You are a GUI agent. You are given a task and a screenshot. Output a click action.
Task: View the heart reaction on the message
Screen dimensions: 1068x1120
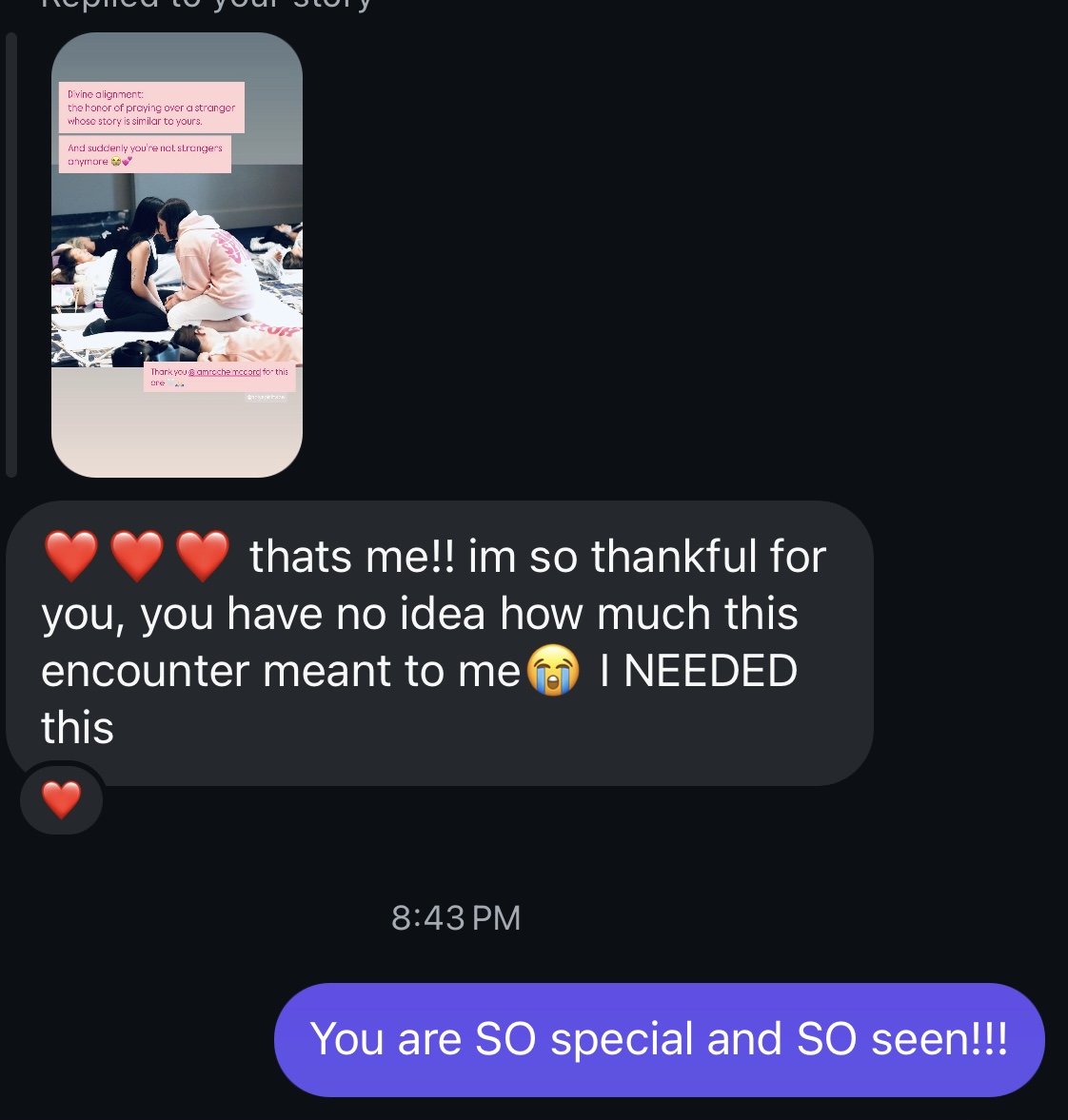click(62, 800)
